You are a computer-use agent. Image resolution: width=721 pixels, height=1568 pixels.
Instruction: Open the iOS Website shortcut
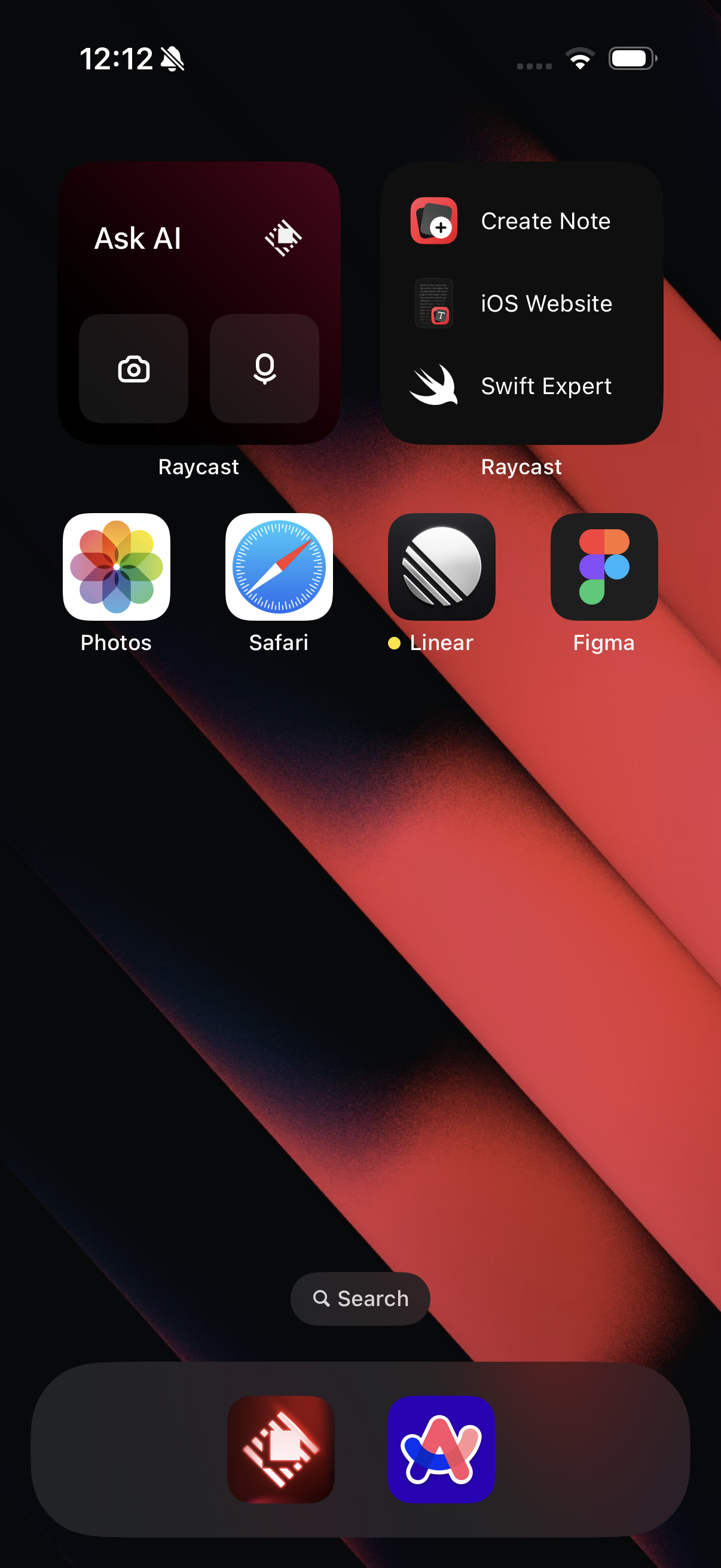[521, 303]
